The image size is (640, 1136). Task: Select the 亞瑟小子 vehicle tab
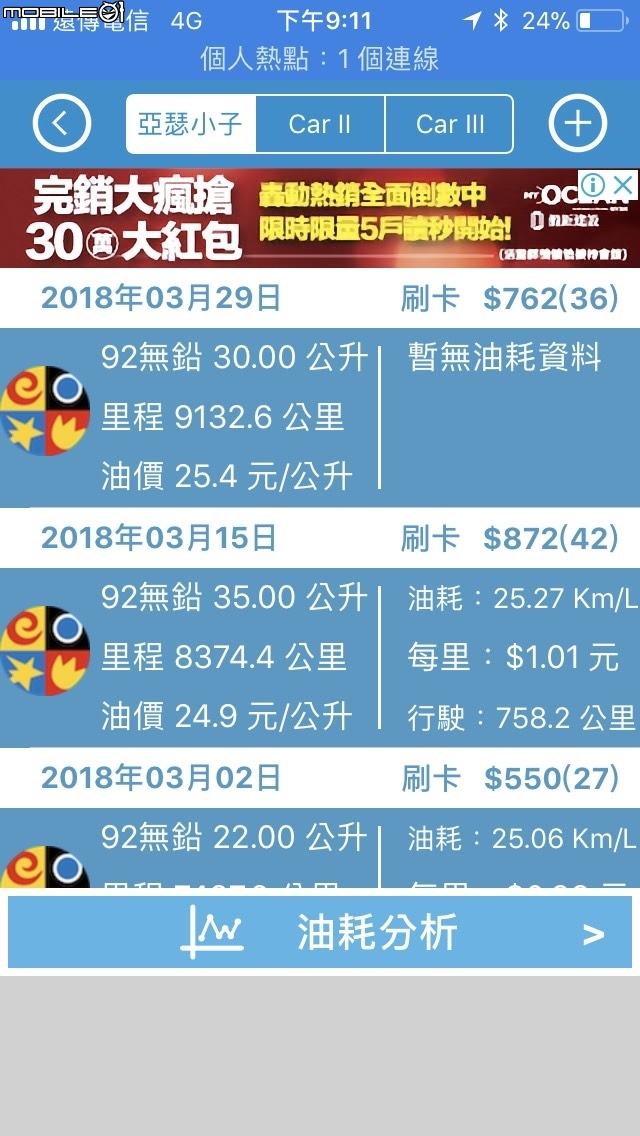point(191,124)
